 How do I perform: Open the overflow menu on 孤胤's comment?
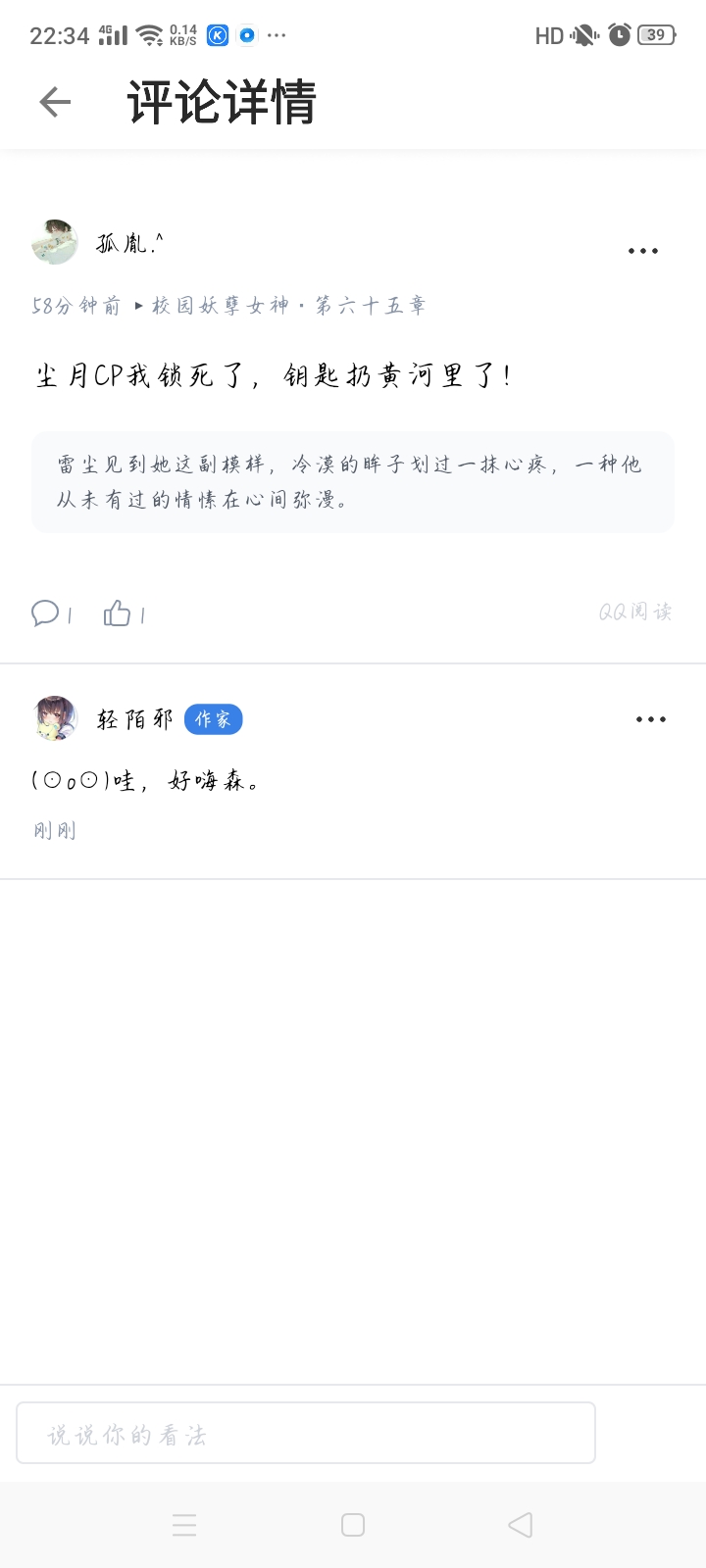point(643,251)
